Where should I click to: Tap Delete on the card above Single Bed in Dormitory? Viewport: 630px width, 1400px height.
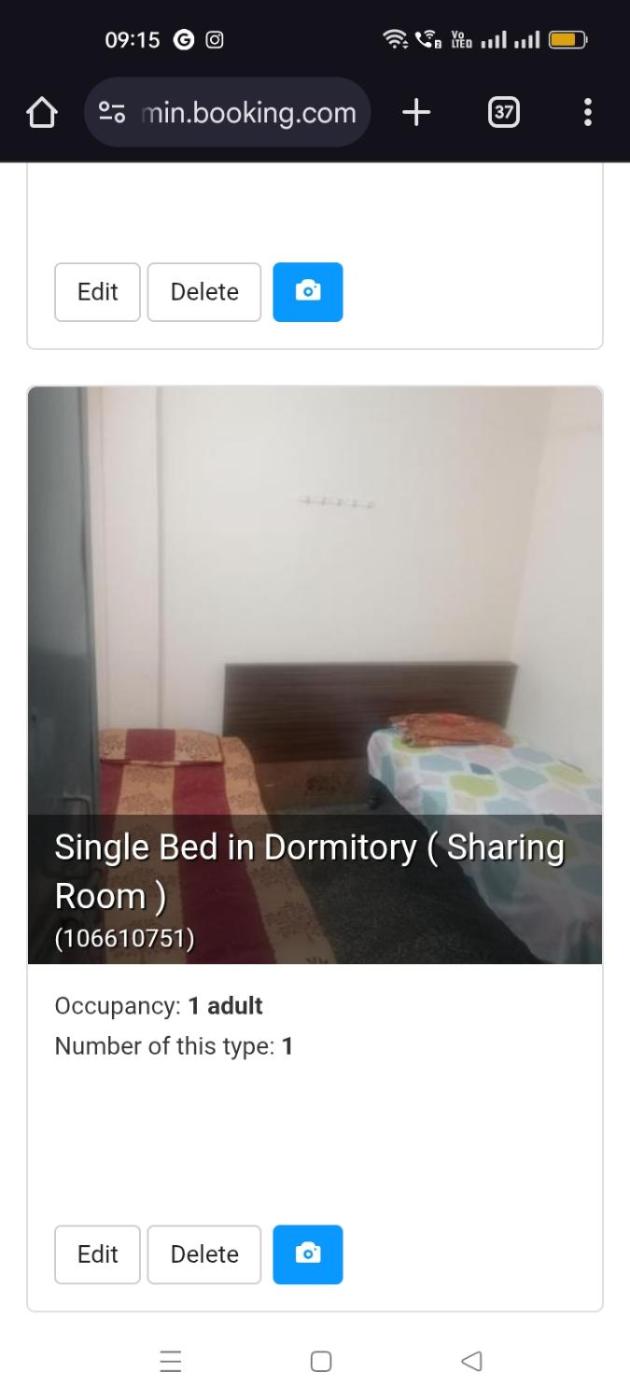tap(204, 292)
